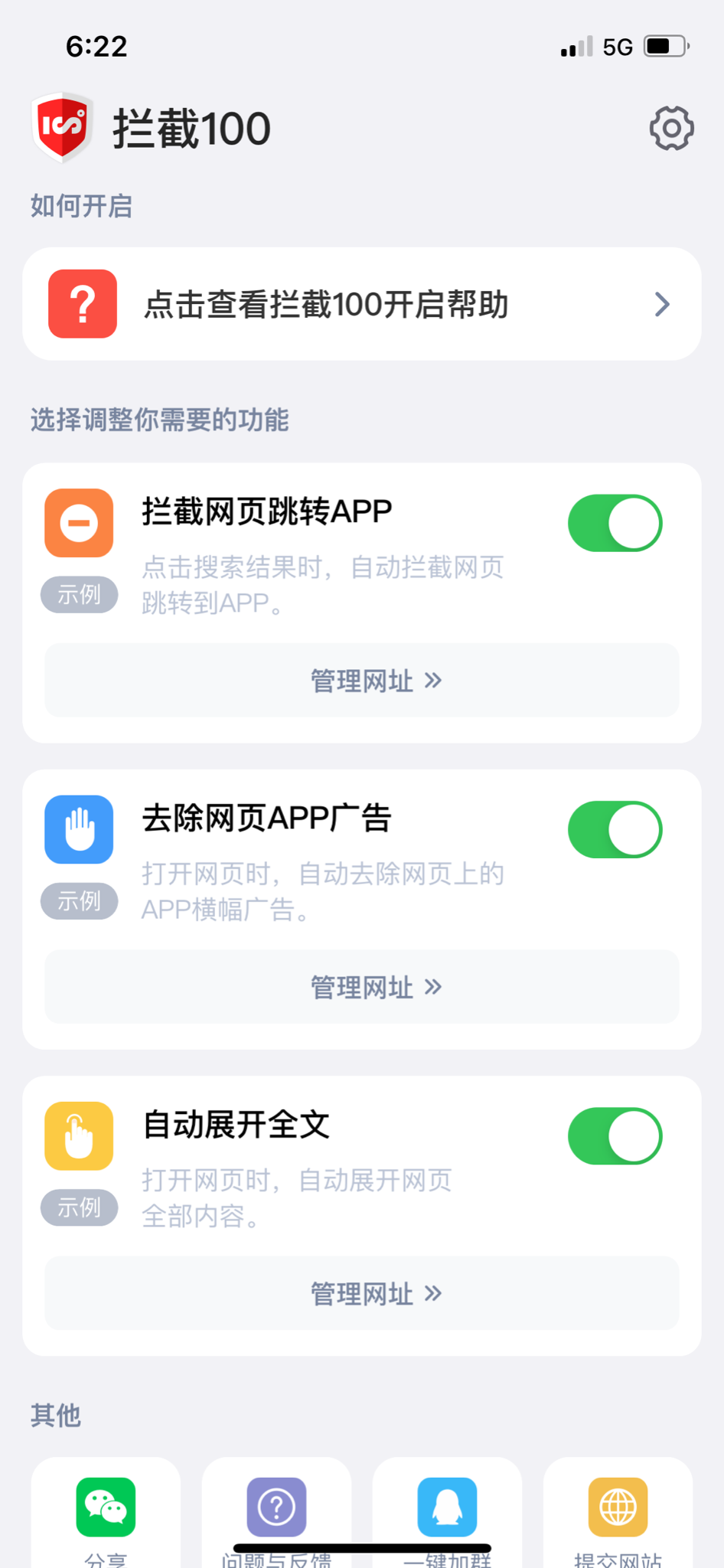This screenshot has width=724, height=1568.
Task: View 示例 for 拦截网页跳转APP
Action: (x=80, y=595)
